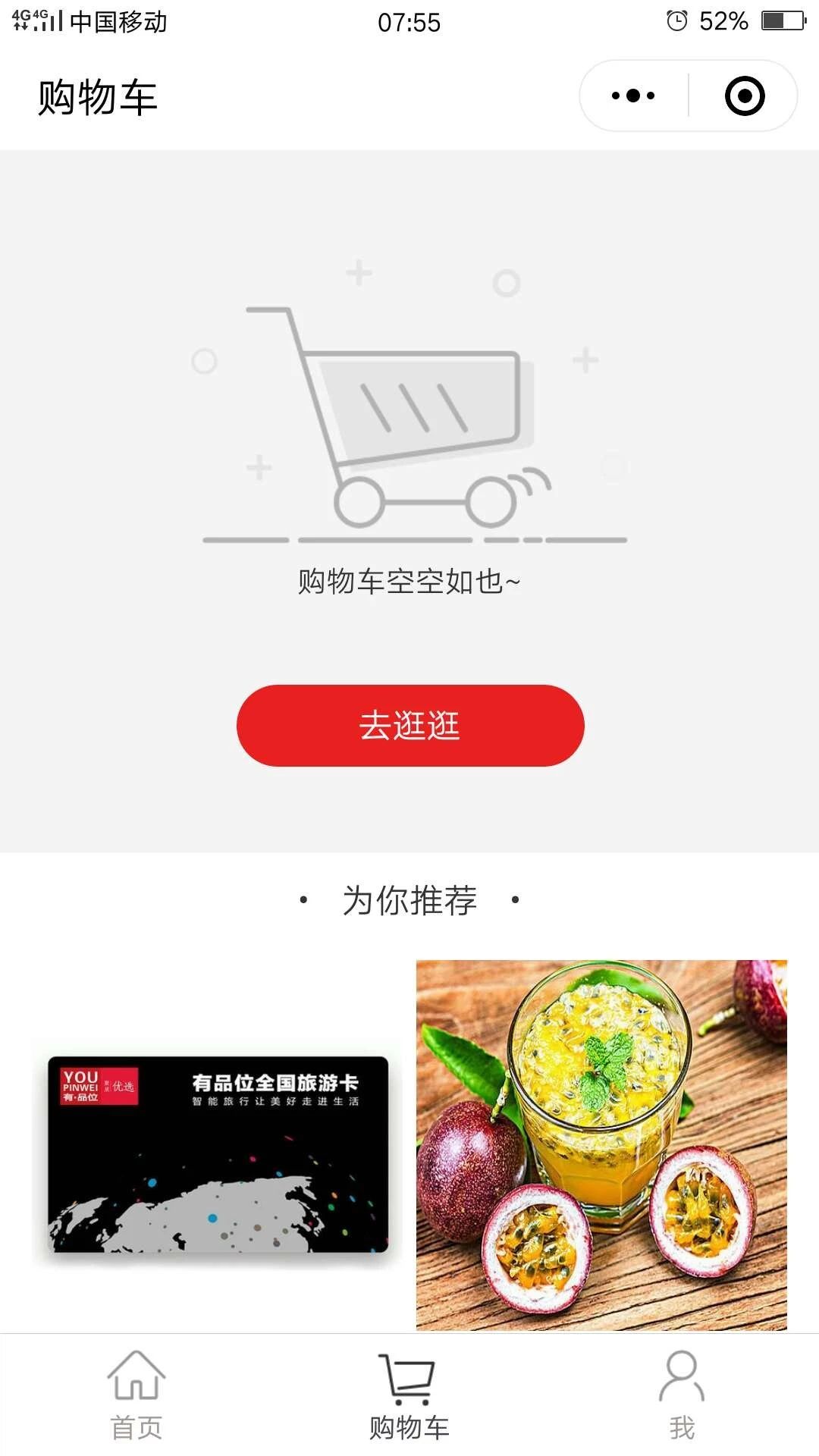Tap the red 去逛逛 button

tap(410, 726)
